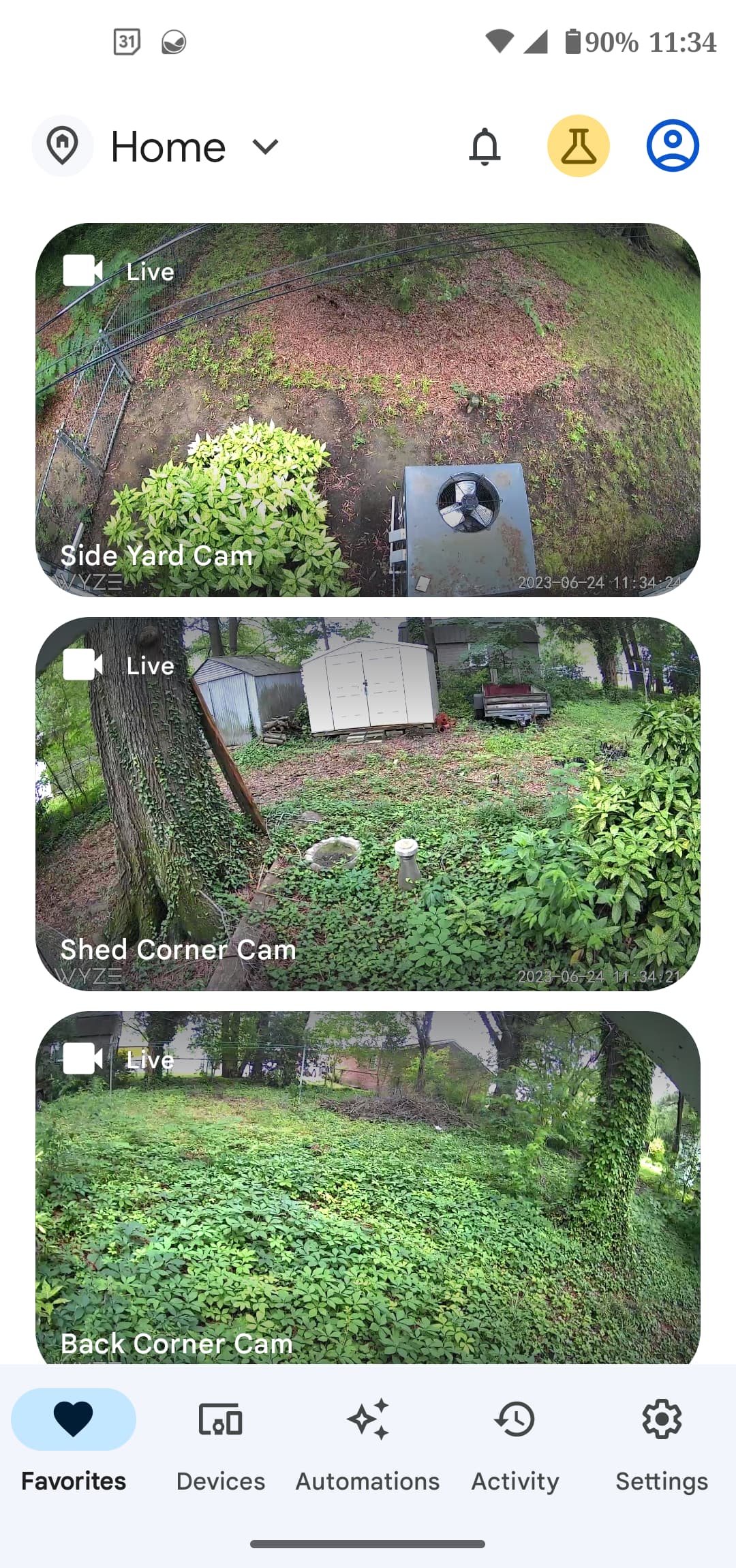The width and height of the screenshot is (736, 1568).
Task: View the Shed Corner Cam live feed
Action: coord(368,803)
